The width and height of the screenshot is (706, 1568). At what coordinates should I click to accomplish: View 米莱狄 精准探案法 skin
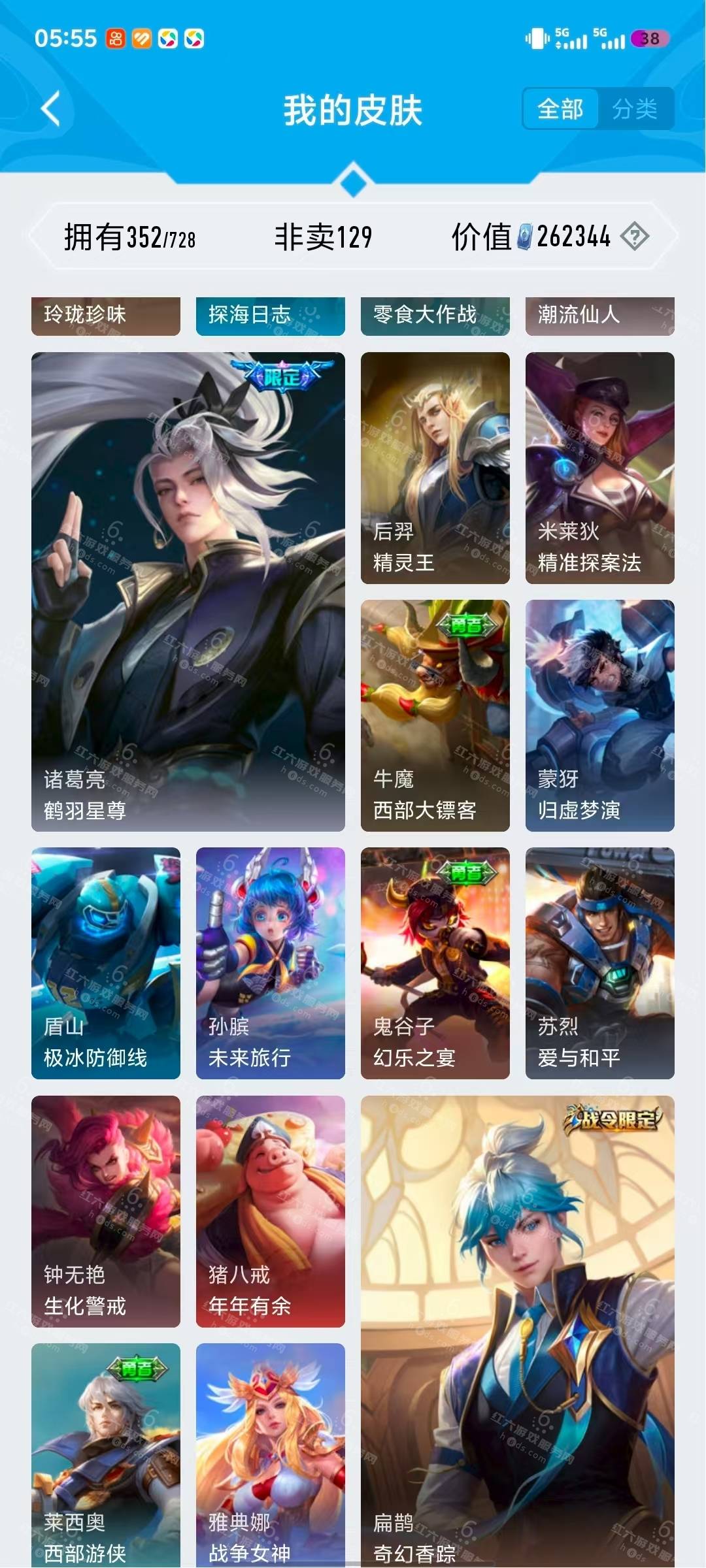[x=599, y=467]
